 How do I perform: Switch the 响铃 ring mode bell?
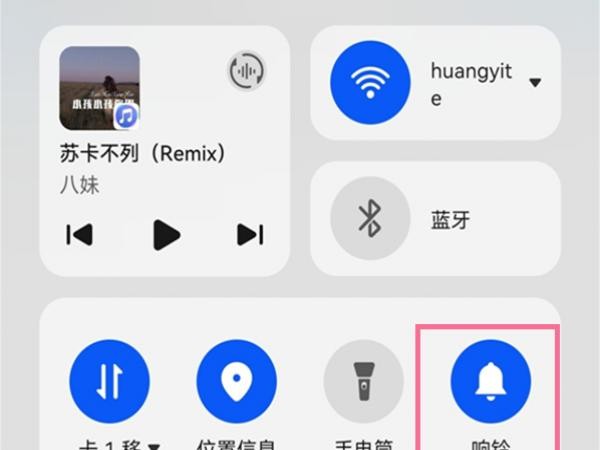click(x=490, y=381)
